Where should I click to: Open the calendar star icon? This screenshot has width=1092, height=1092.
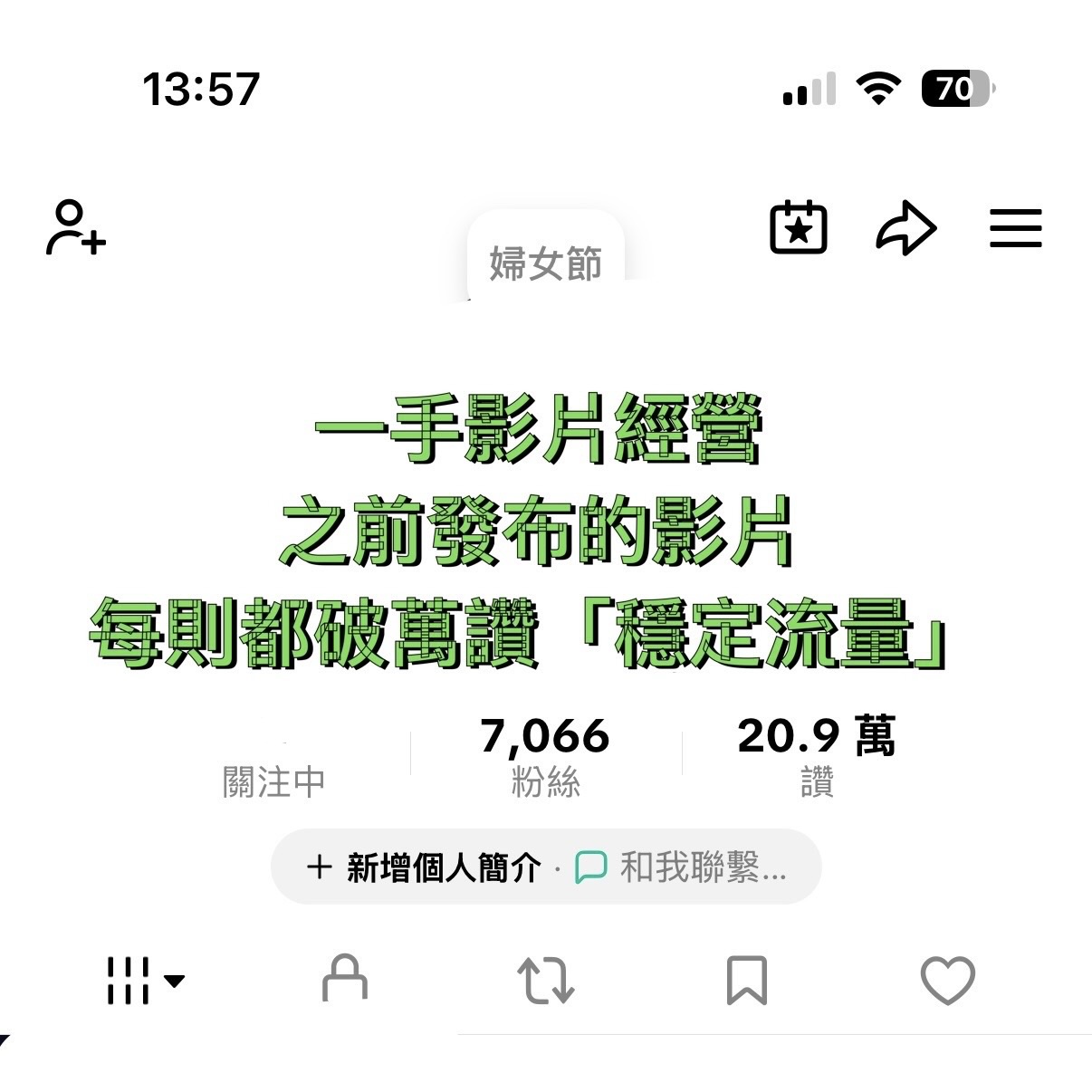point(798,227)
